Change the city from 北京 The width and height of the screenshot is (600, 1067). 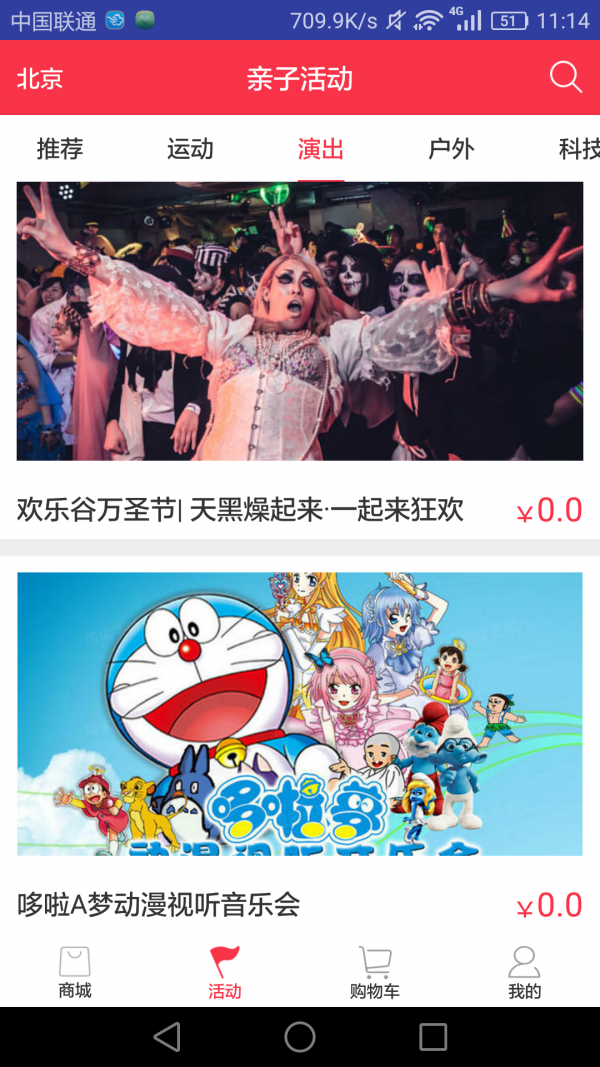[40, 79]
